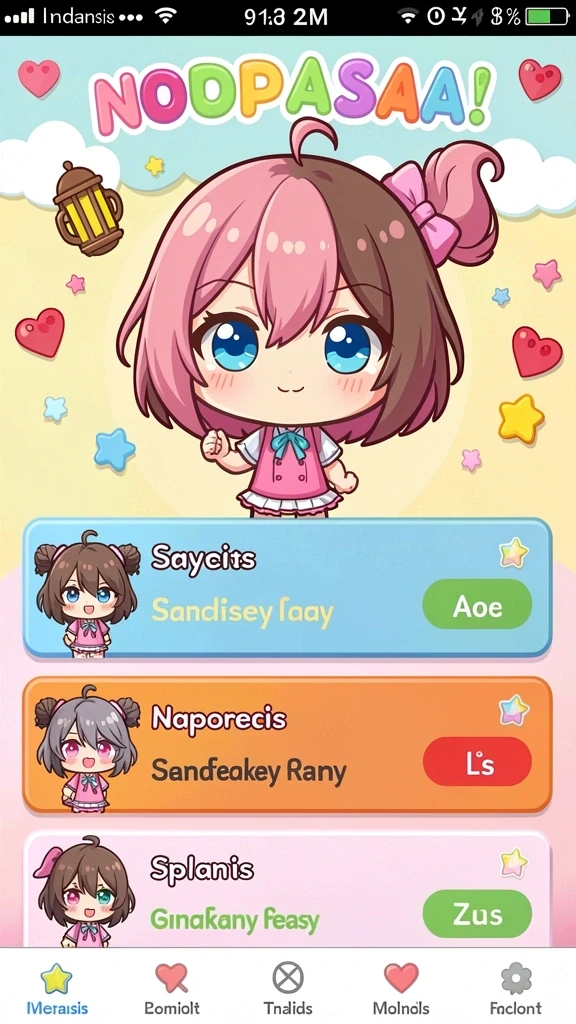Switch to the Bomiolt tab

172,989
